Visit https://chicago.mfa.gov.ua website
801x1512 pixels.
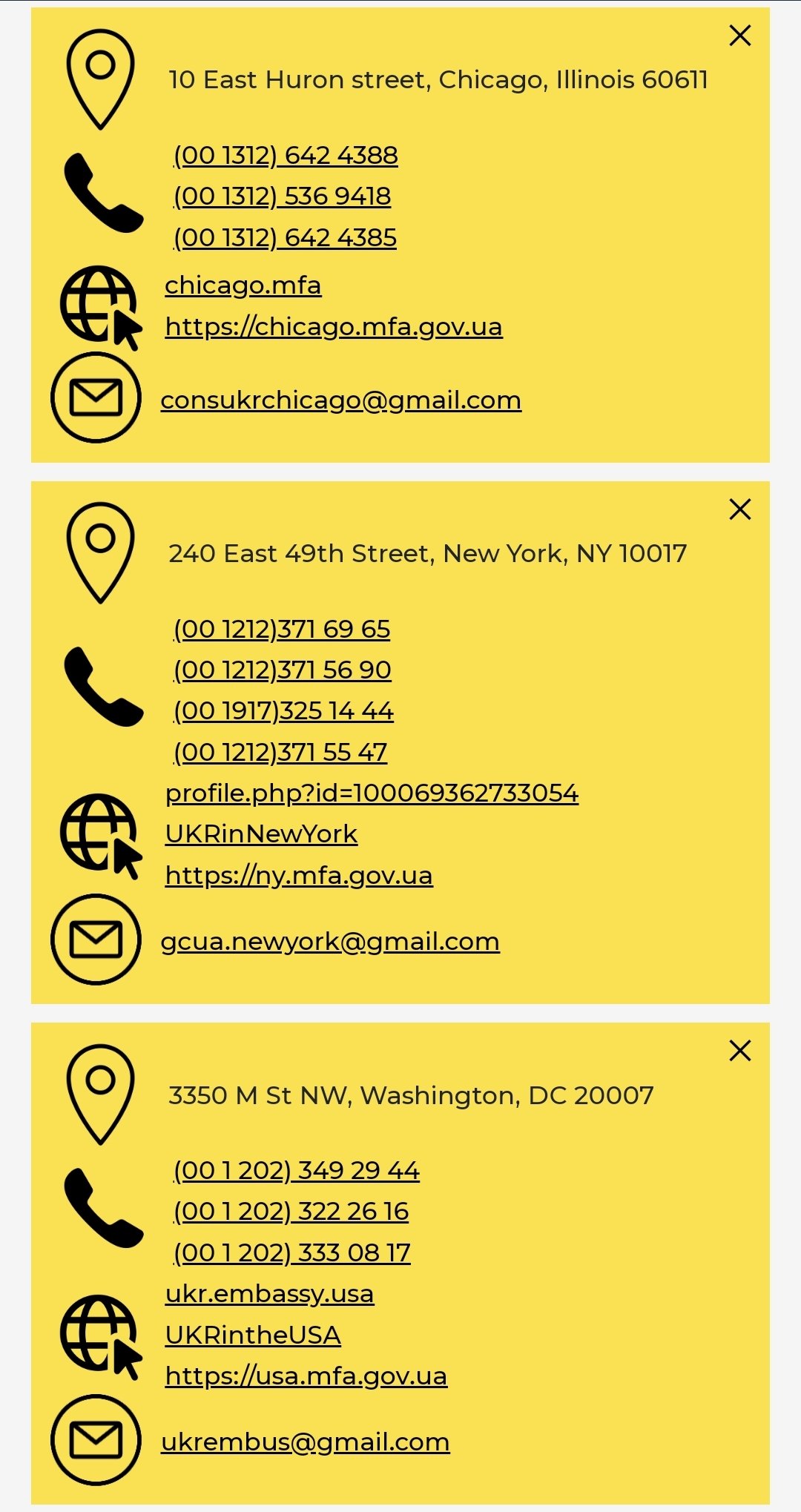click(333, 327)
